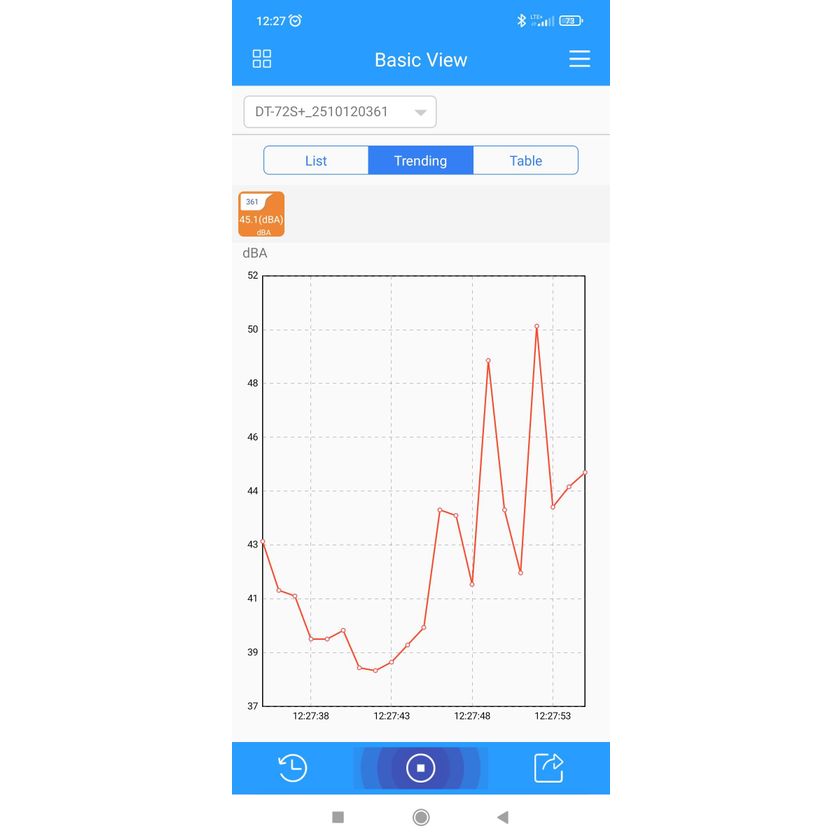Image resolution: width=840 pixels, height=840 pixels.
Task: Open the grid view icon
Action: tap(262, 59)
